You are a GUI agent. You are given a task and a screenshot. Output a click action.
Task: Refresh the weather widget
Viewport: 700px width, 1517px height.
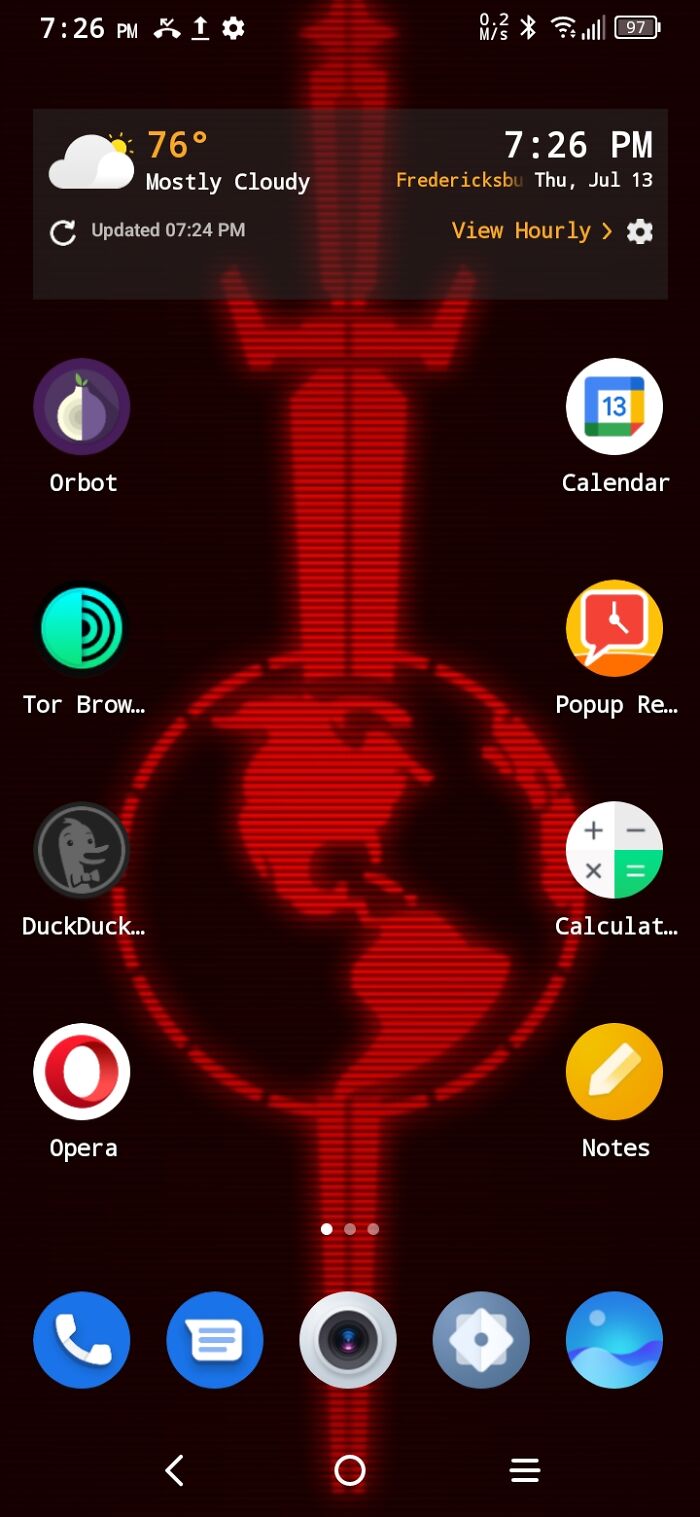pos(63,233)
